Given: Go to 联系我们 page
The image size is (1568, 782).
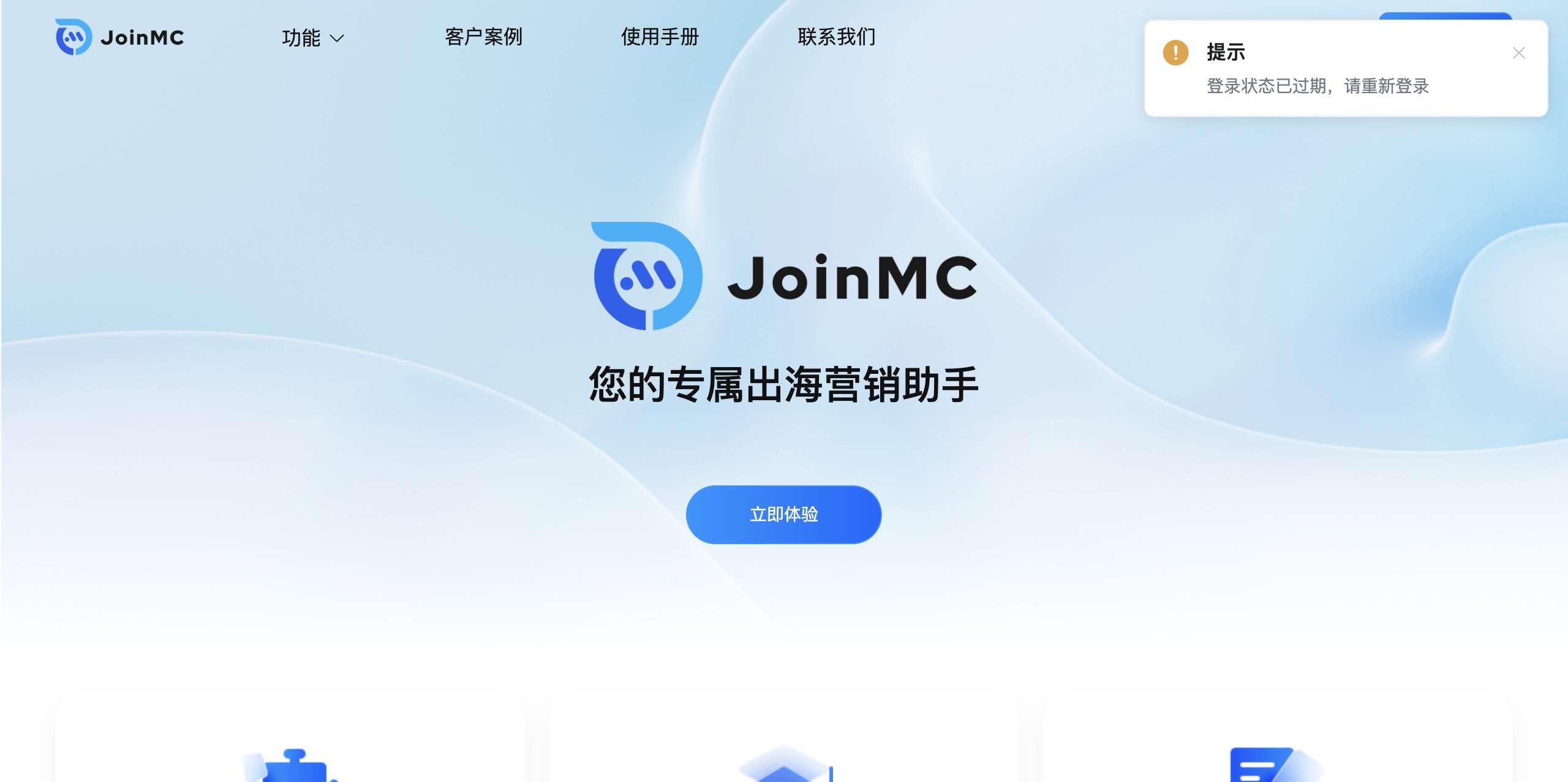Looking at the screenshot, I should coord(836,37).
